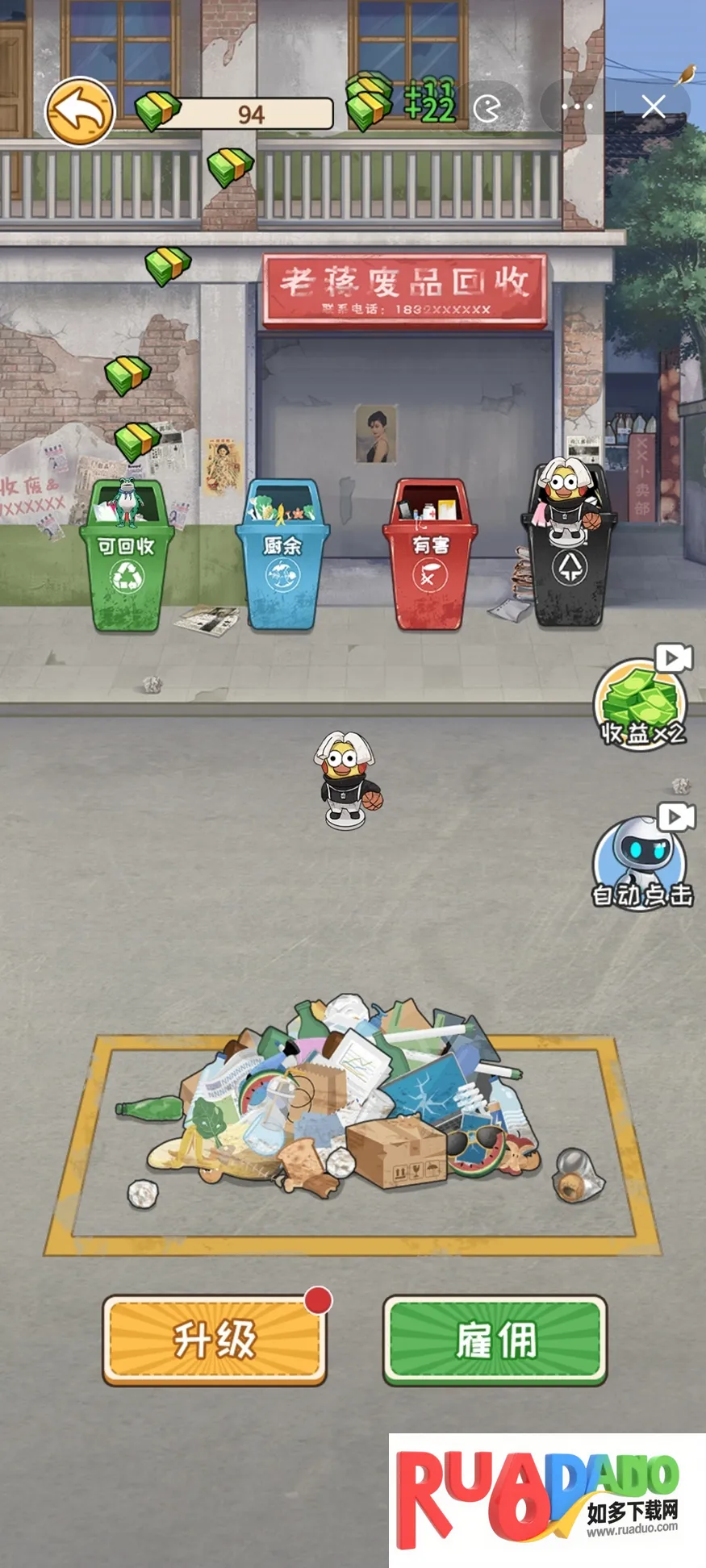706x1568 pixels.
Task: Close the mini game
Action: tap(654, 106)
